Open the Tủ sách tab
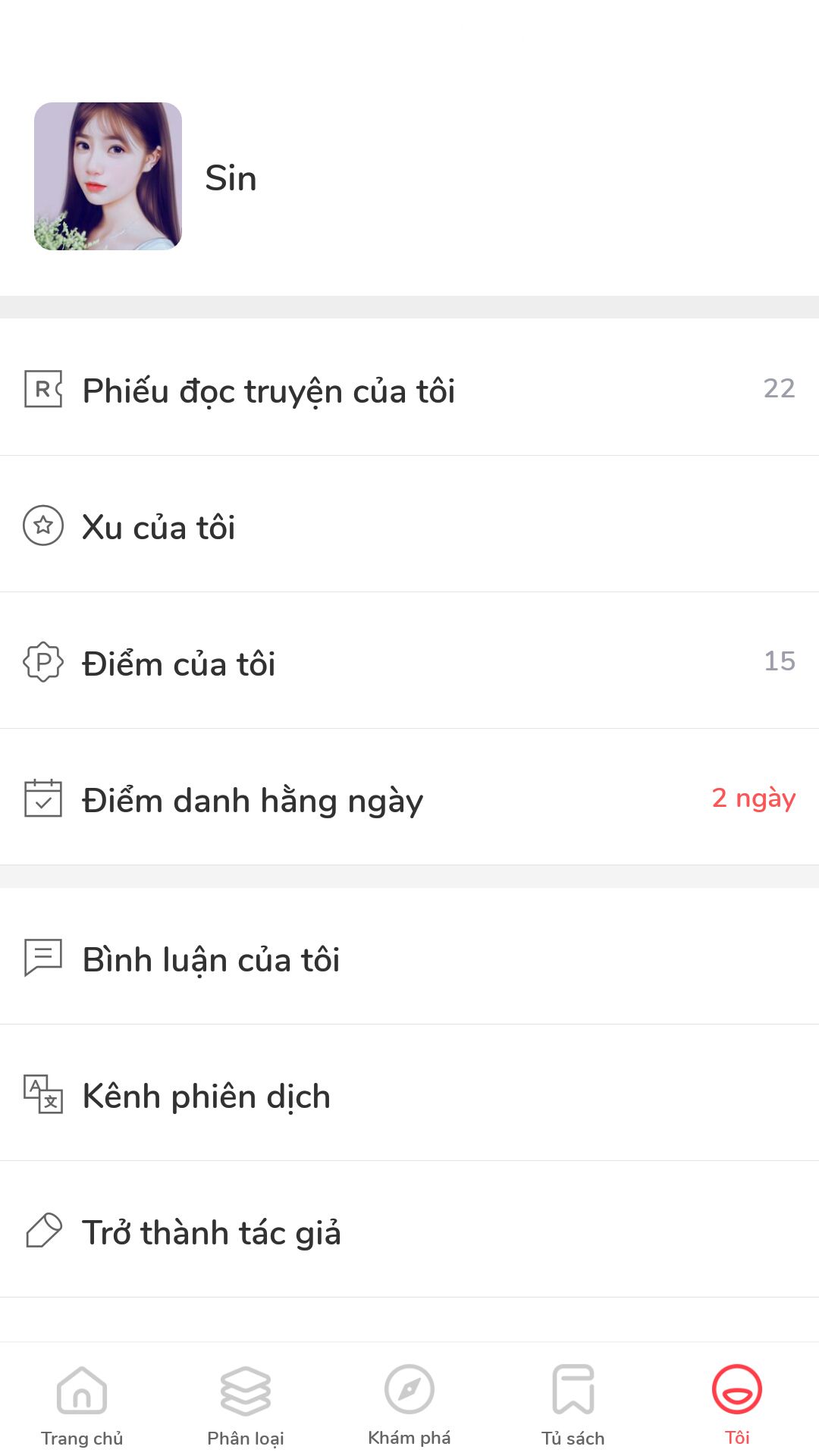 [x=573, y=1403]
